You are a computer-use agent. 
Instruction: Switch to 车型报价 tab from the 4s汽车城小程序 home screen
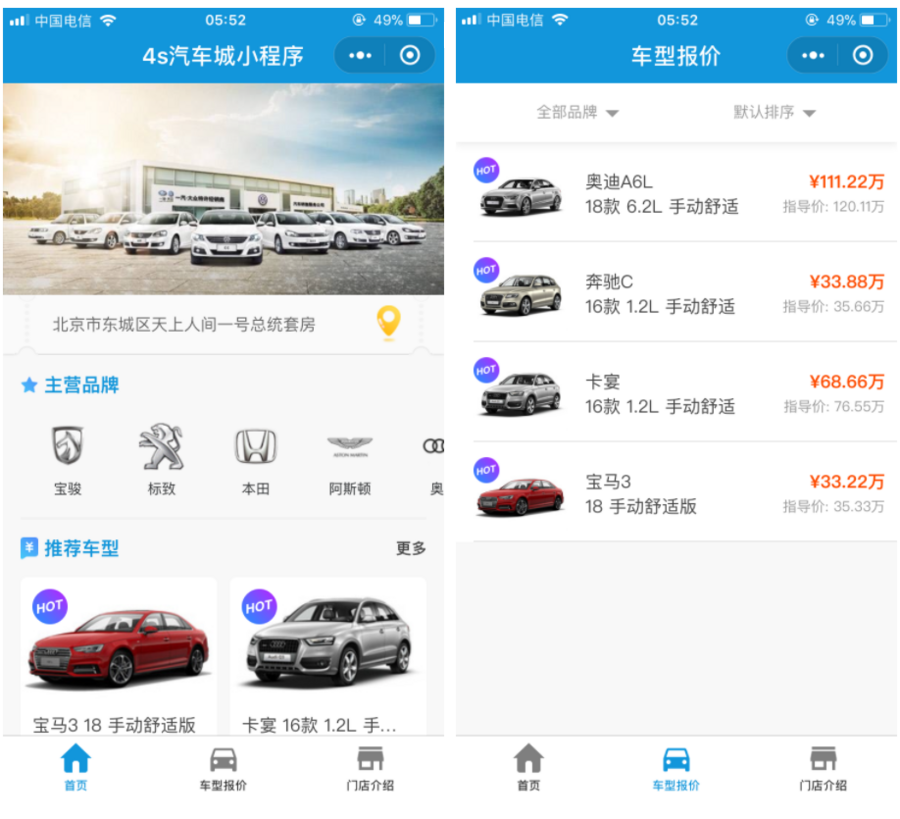(223, 768)
